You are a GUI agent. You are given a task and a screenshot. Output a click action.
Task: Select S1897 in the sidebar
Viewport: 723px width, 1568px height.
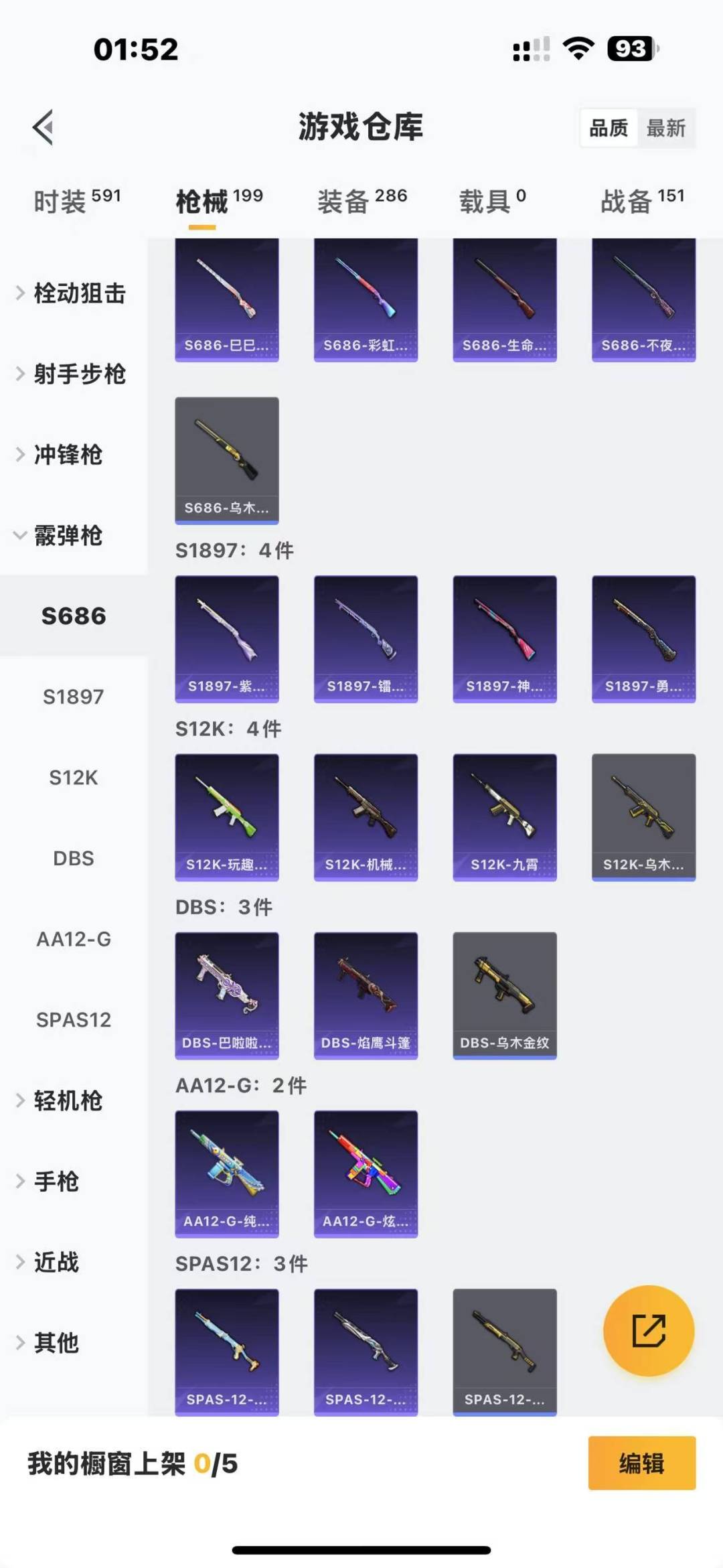tap(74, 697)
